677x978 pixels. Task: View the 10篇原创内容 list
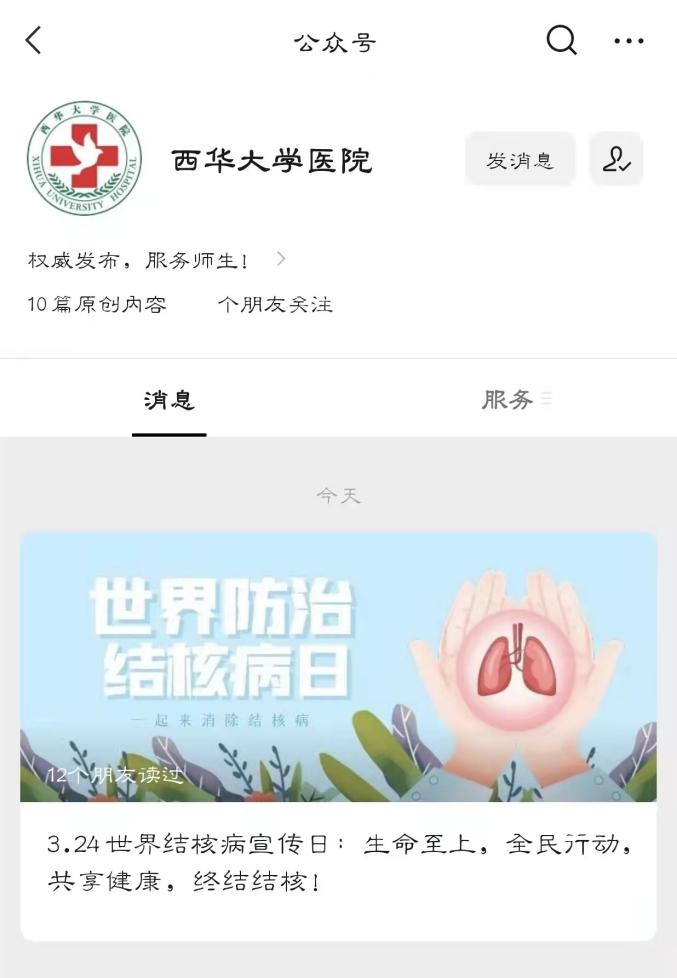[x=97, y=305]
